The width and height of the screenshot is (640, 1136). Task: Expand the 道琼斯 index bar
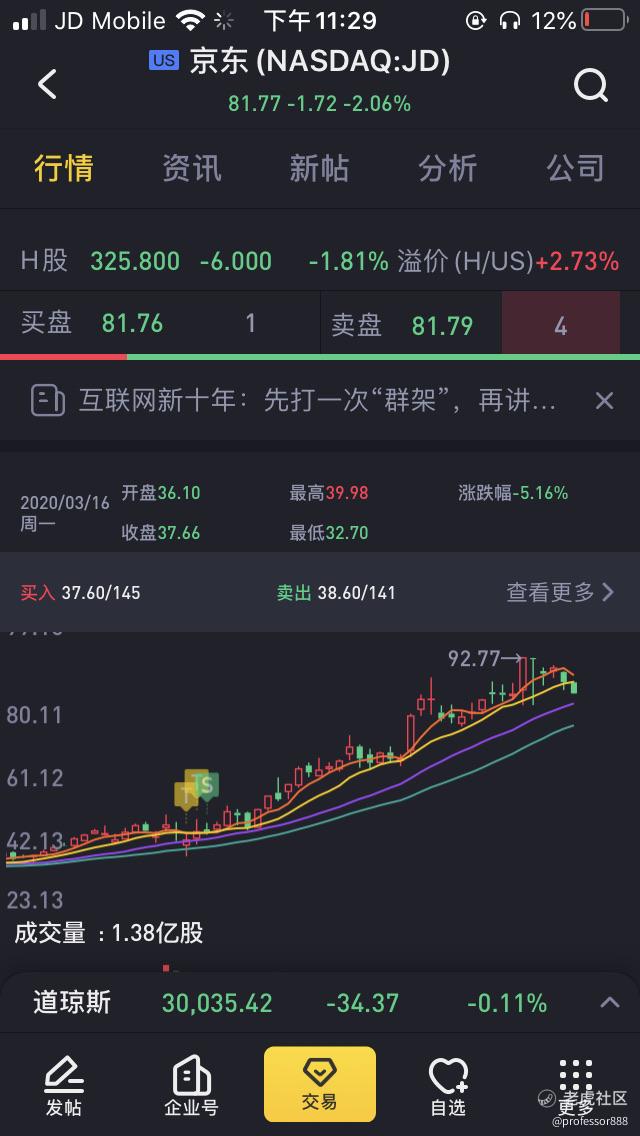tap(609, 1002)
